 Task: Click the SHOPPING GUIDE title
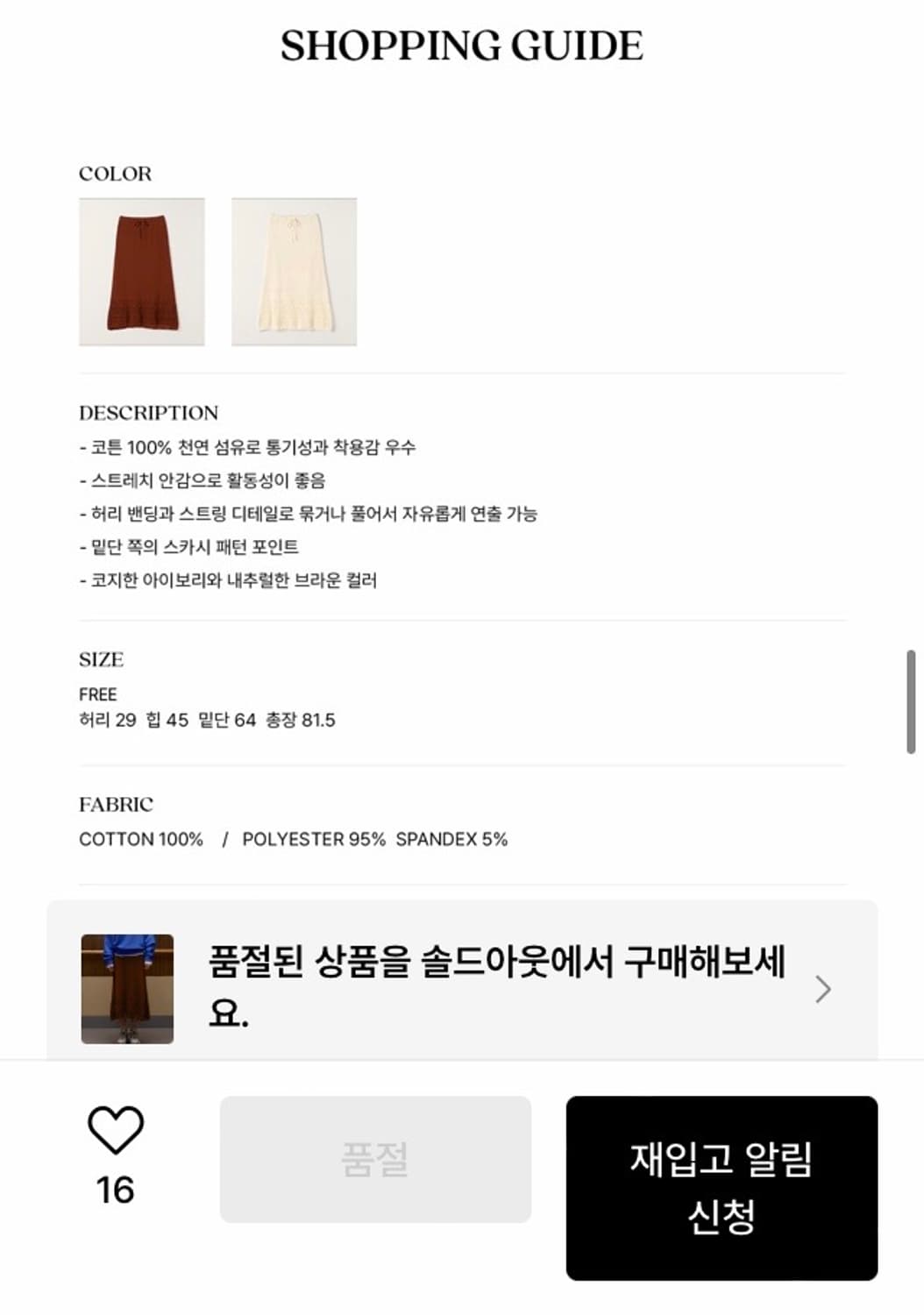[x=462, y=44]
